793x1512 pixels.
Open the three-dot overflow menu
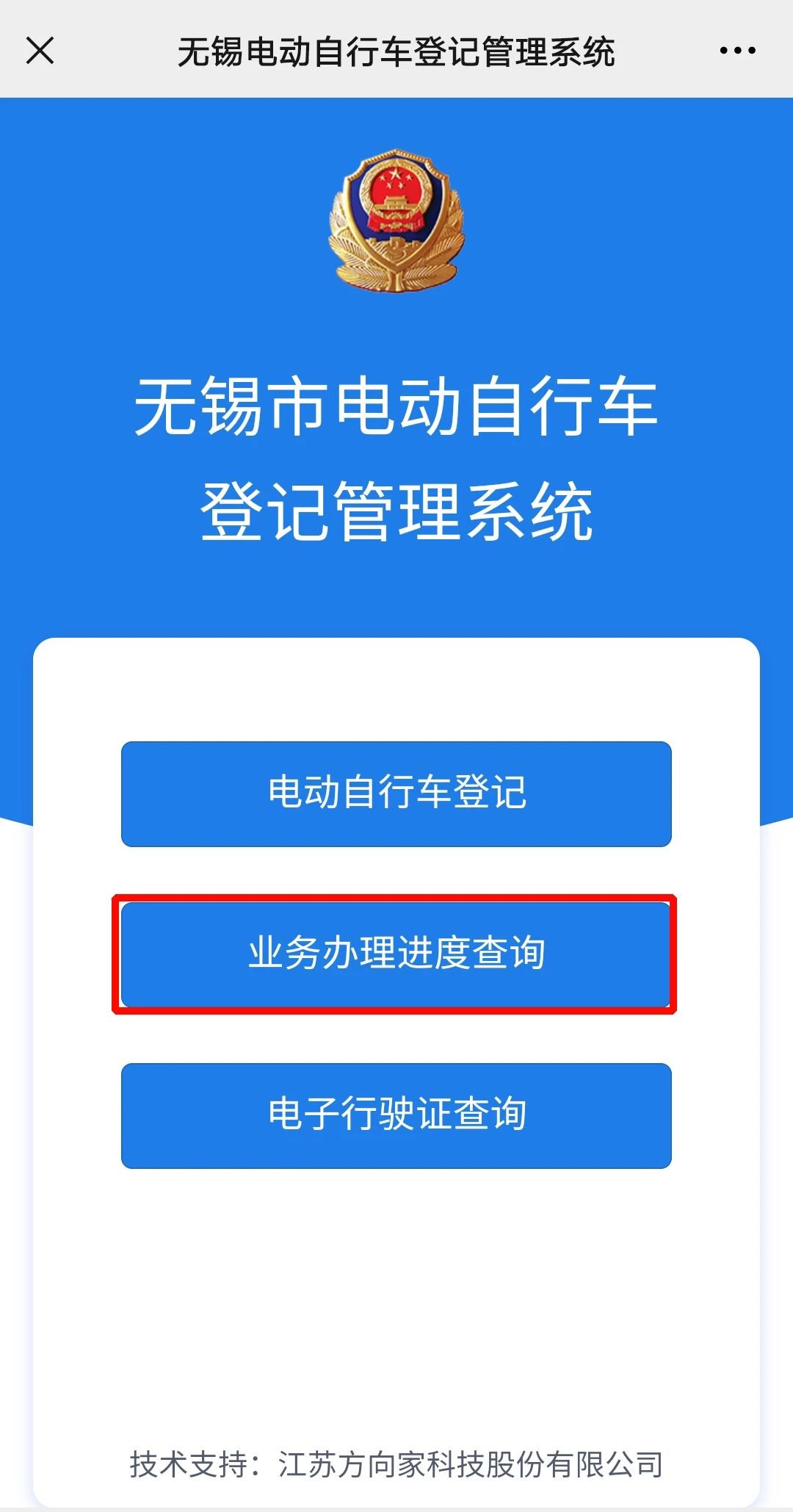737,51
